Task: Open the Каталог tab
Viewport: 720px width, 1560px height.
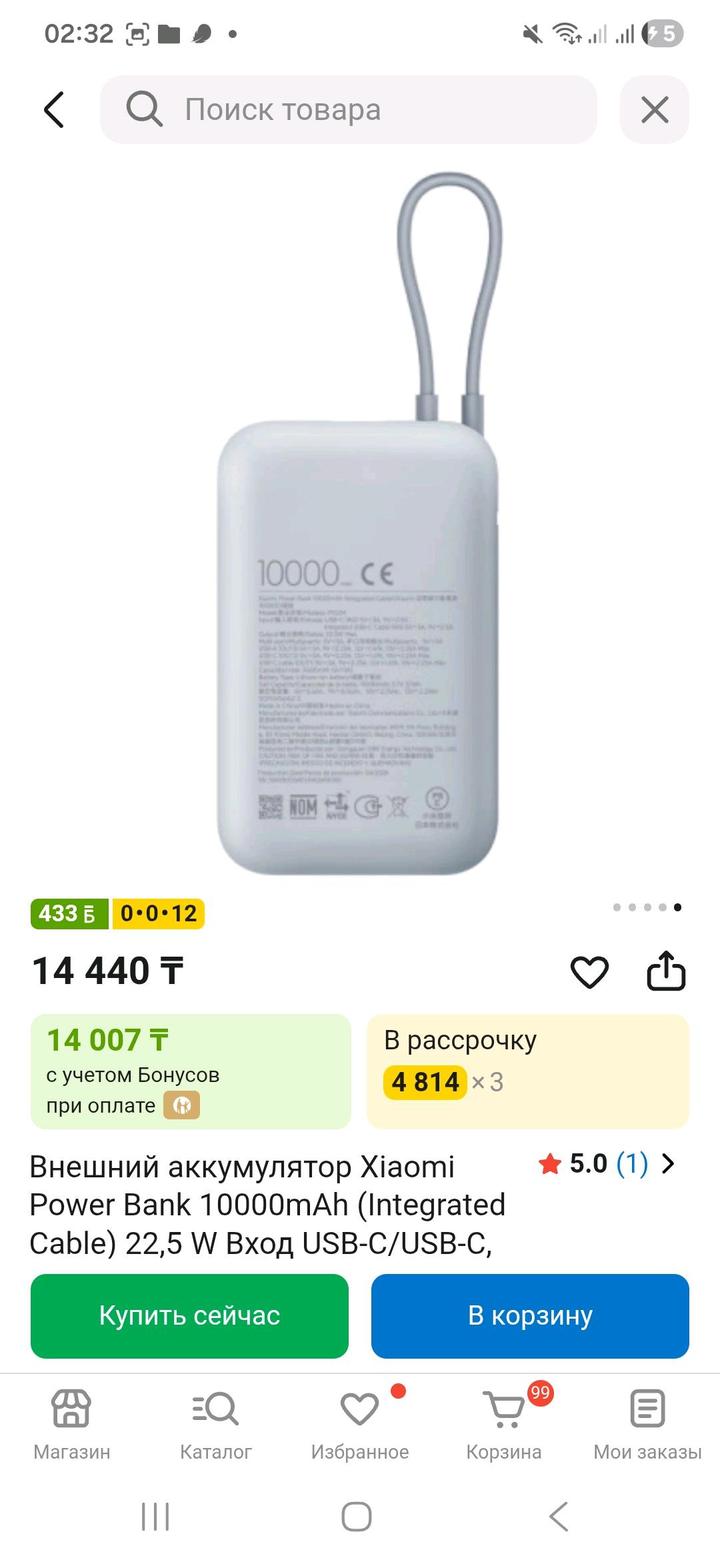Action: pyautogui.click(x=216, y=1424)
